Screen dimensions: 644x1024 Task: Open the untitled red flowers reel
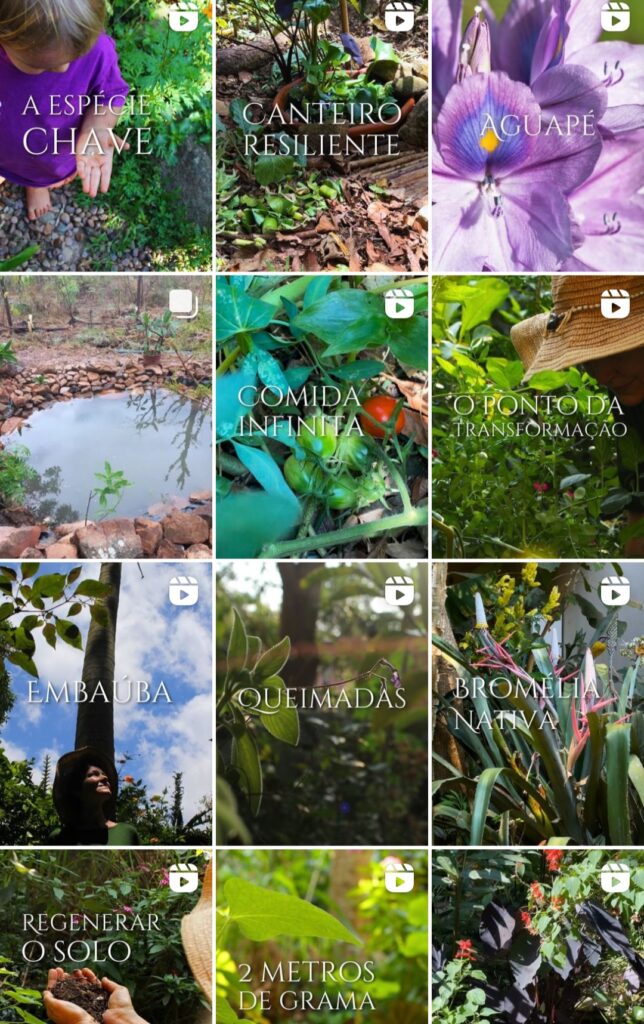coord(538,937)
